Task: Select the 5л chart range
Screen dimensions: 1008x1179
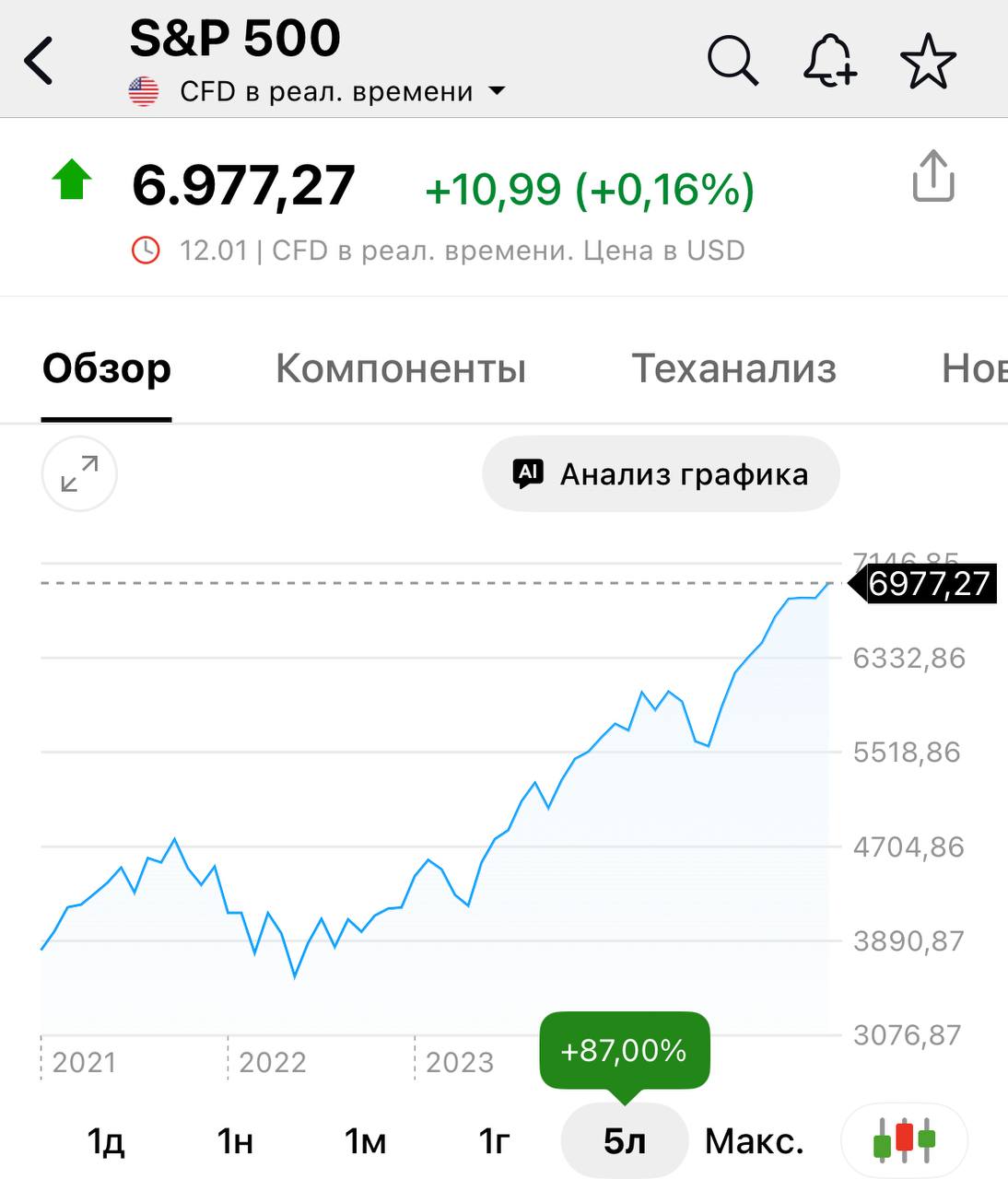Action: (x=625, y=1141)
